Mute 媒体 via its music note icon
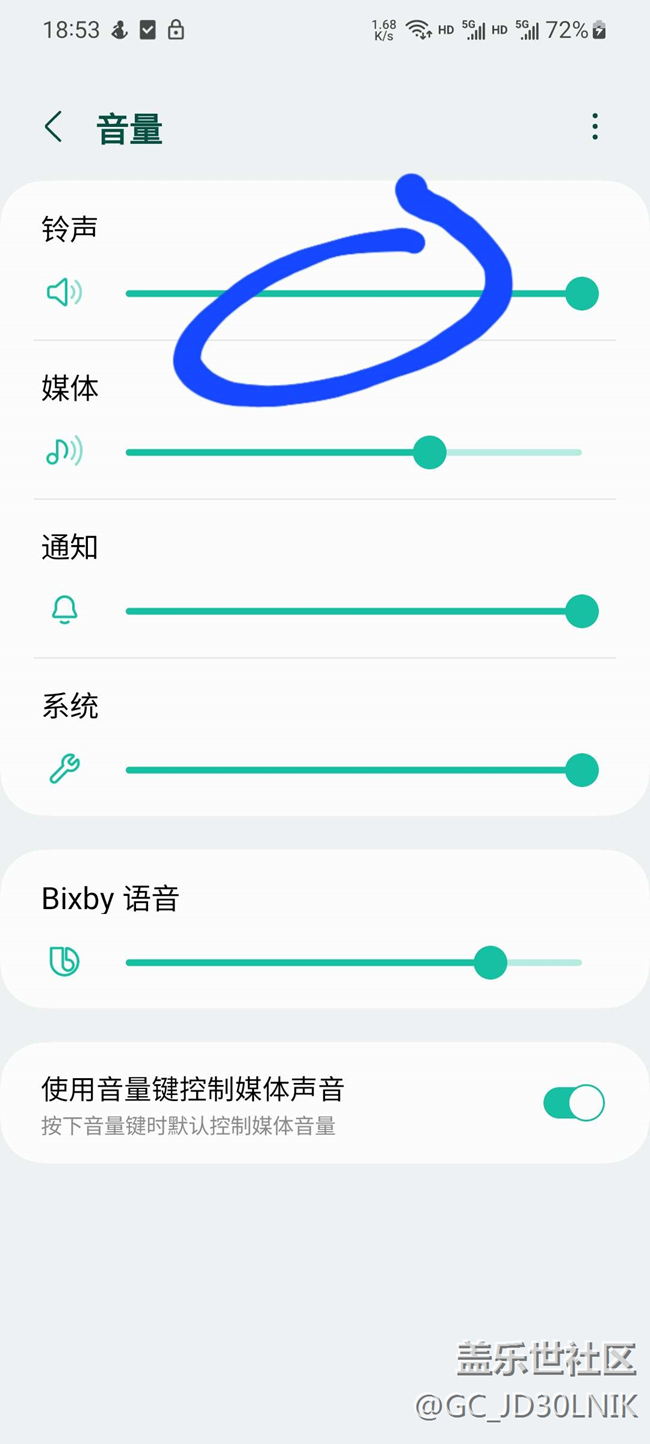The image size is (650, 1444). click(x=64, y=452)
